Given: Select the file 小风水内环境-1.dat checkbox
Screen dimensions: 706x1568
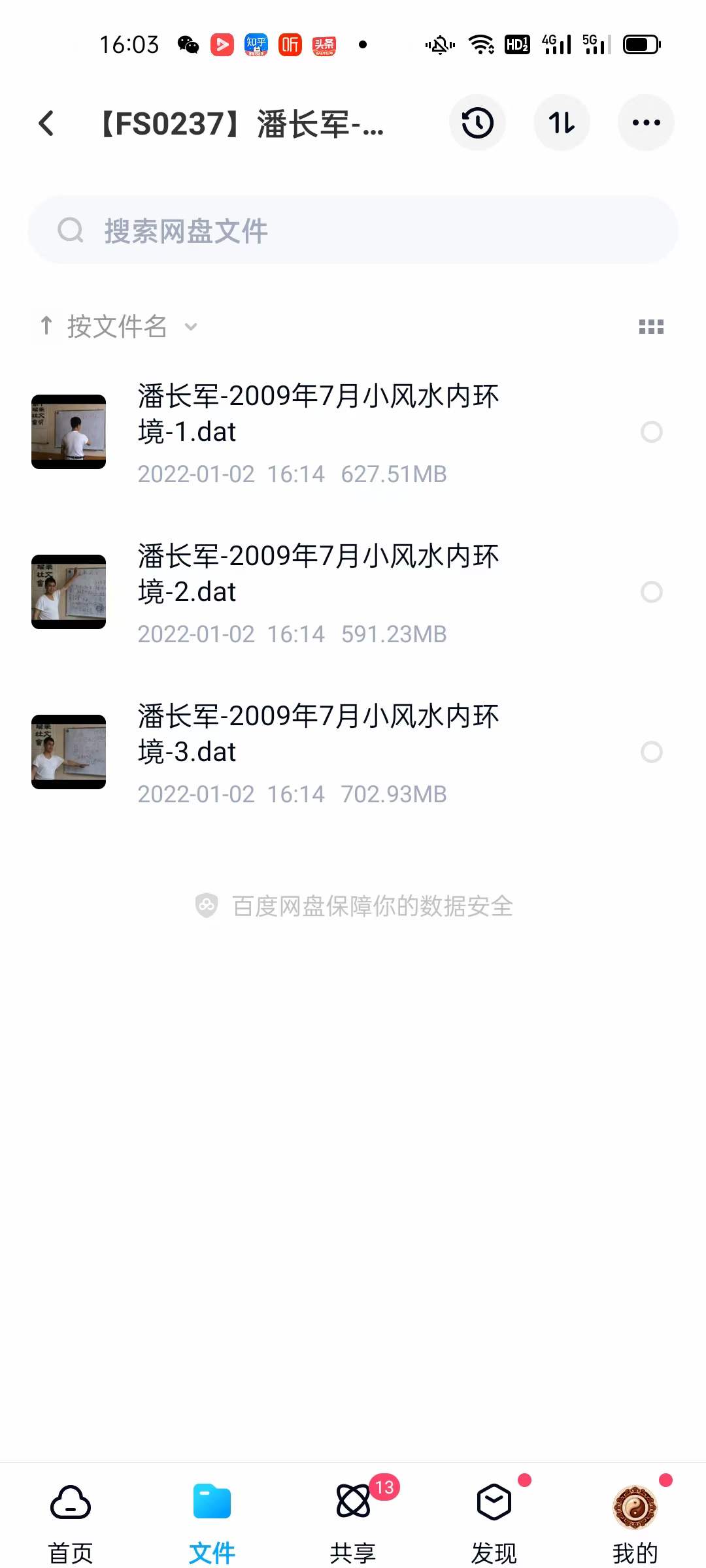Looking at the screenshot, I should [x=651, y=432].
